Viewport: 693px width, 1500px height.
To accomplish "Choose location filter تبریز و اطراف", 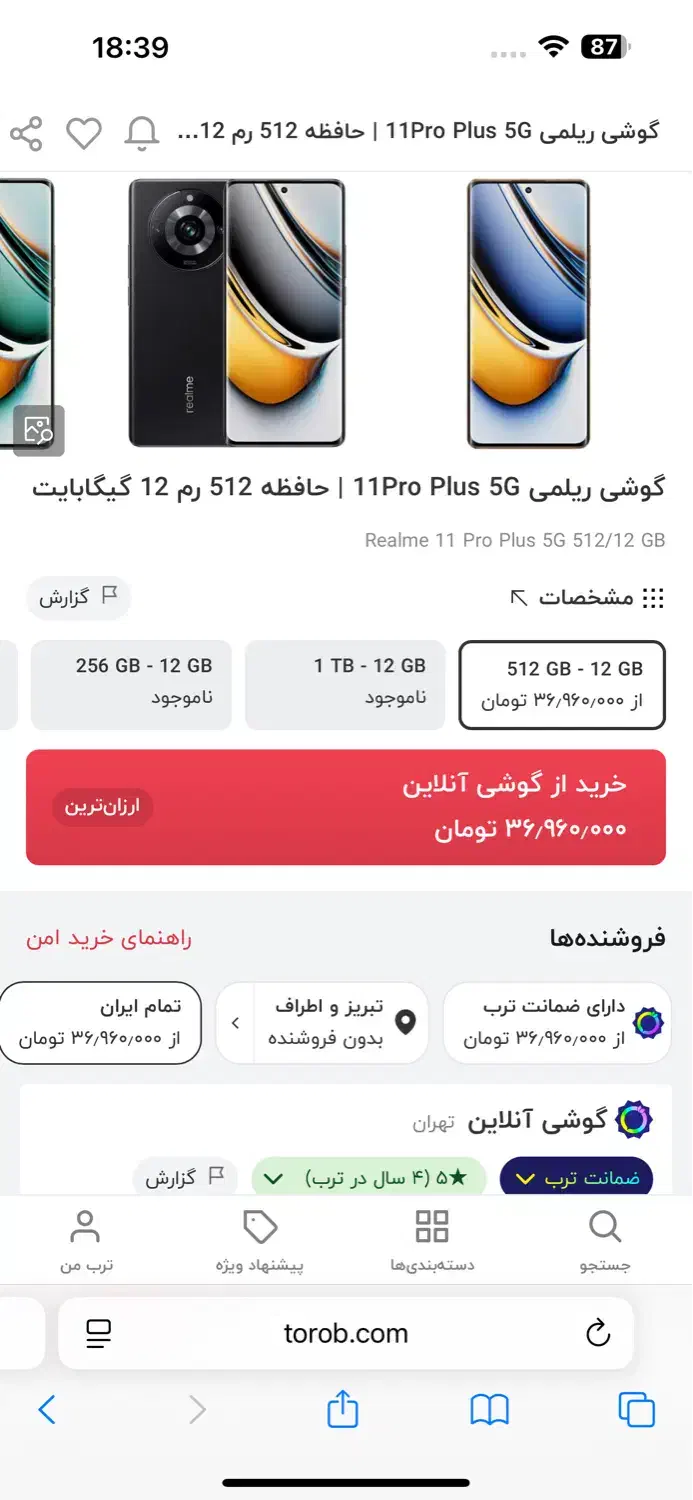I will pos(322,1022).
